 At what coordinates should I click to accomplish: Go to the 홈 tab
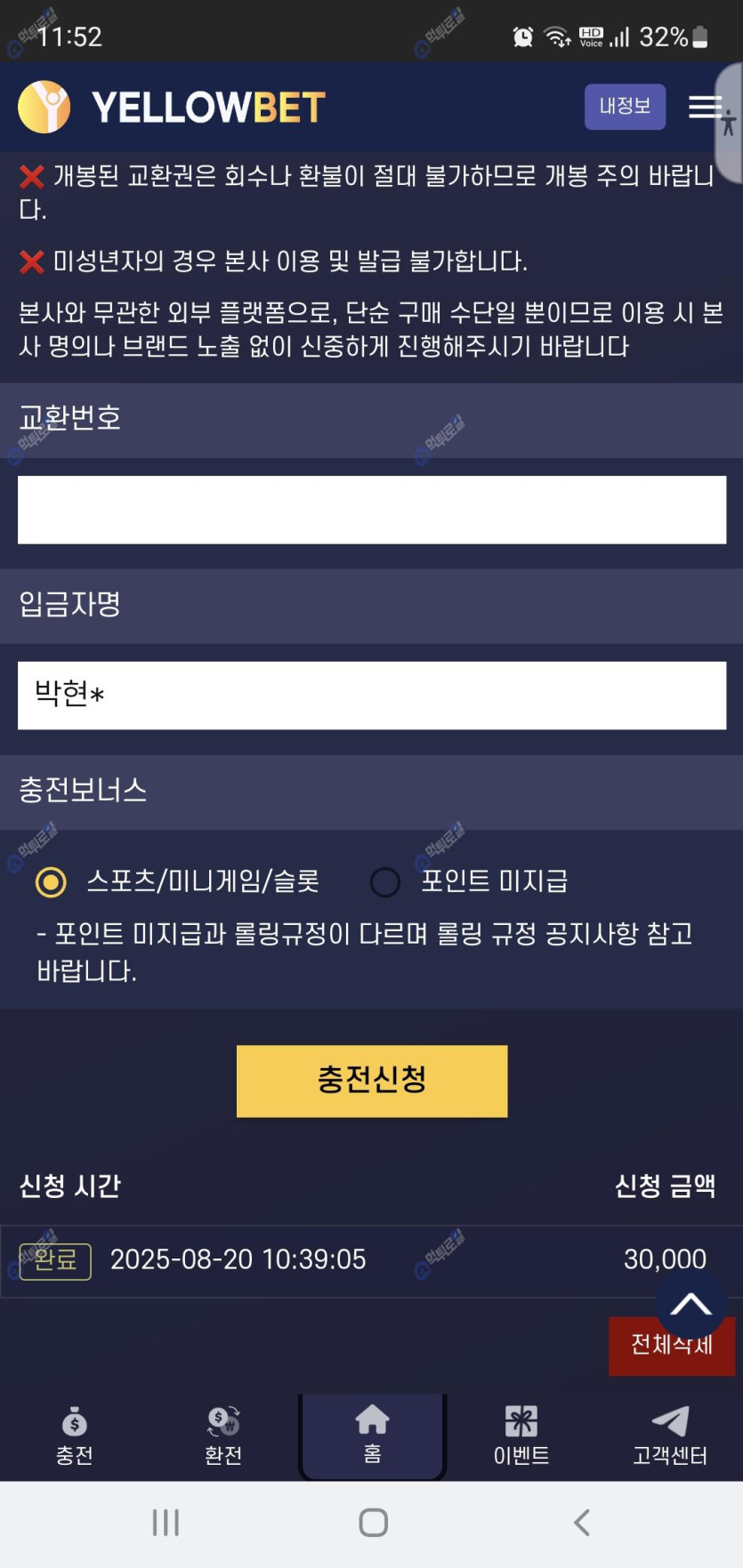pyautogui.click(x=372, y=1434)
